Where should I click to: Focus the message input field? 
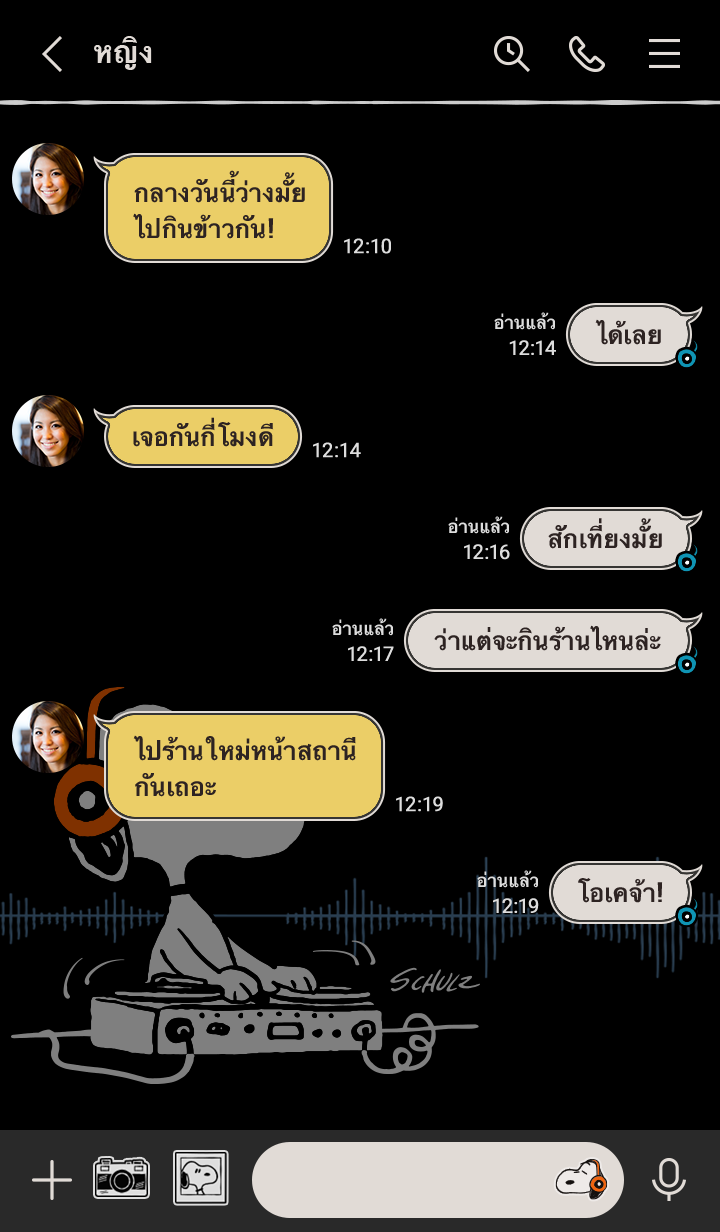(x=400, y=1180)
